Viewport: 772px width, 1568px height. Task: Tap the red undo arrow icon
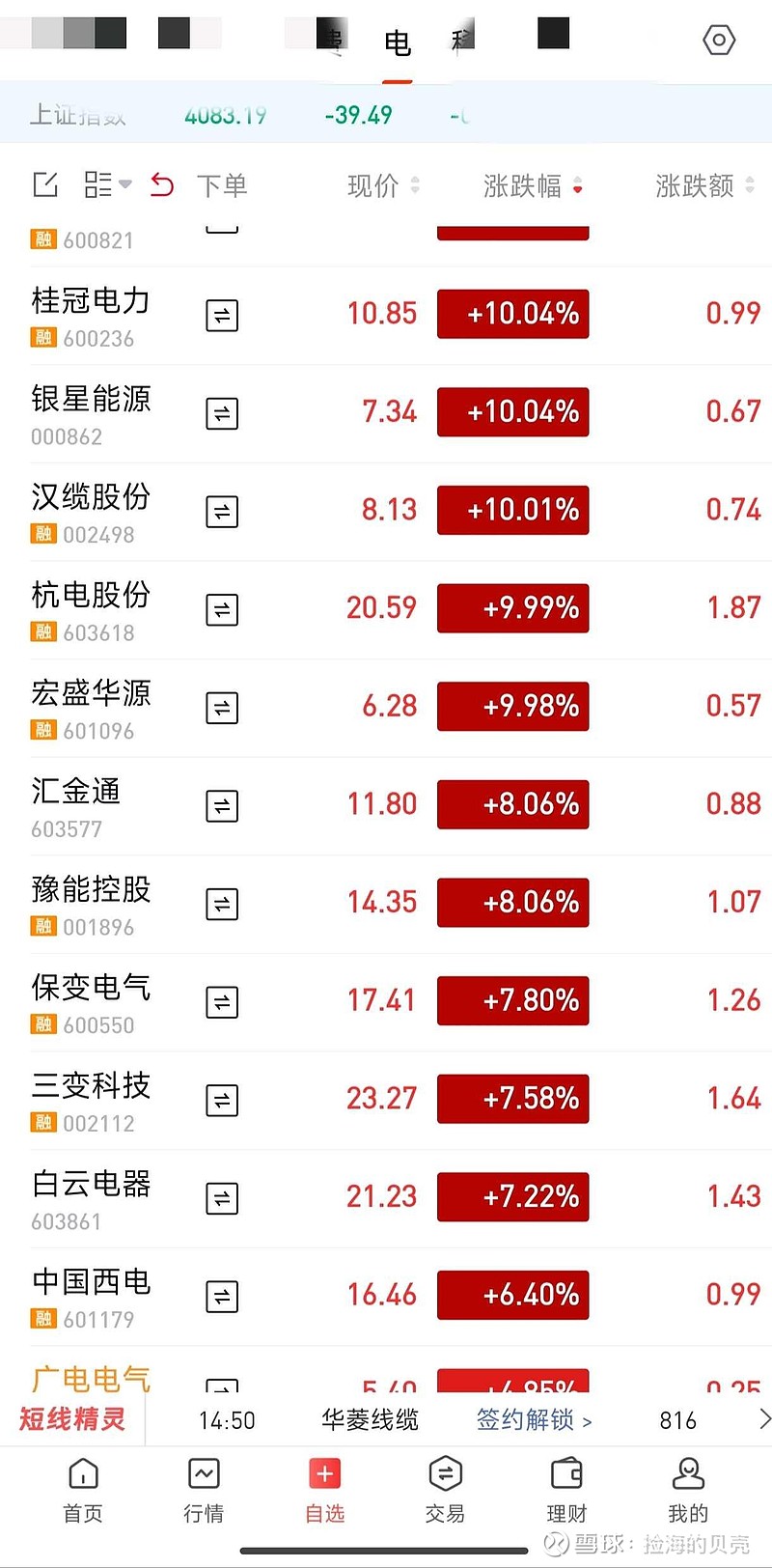click(x=162, y=184)
